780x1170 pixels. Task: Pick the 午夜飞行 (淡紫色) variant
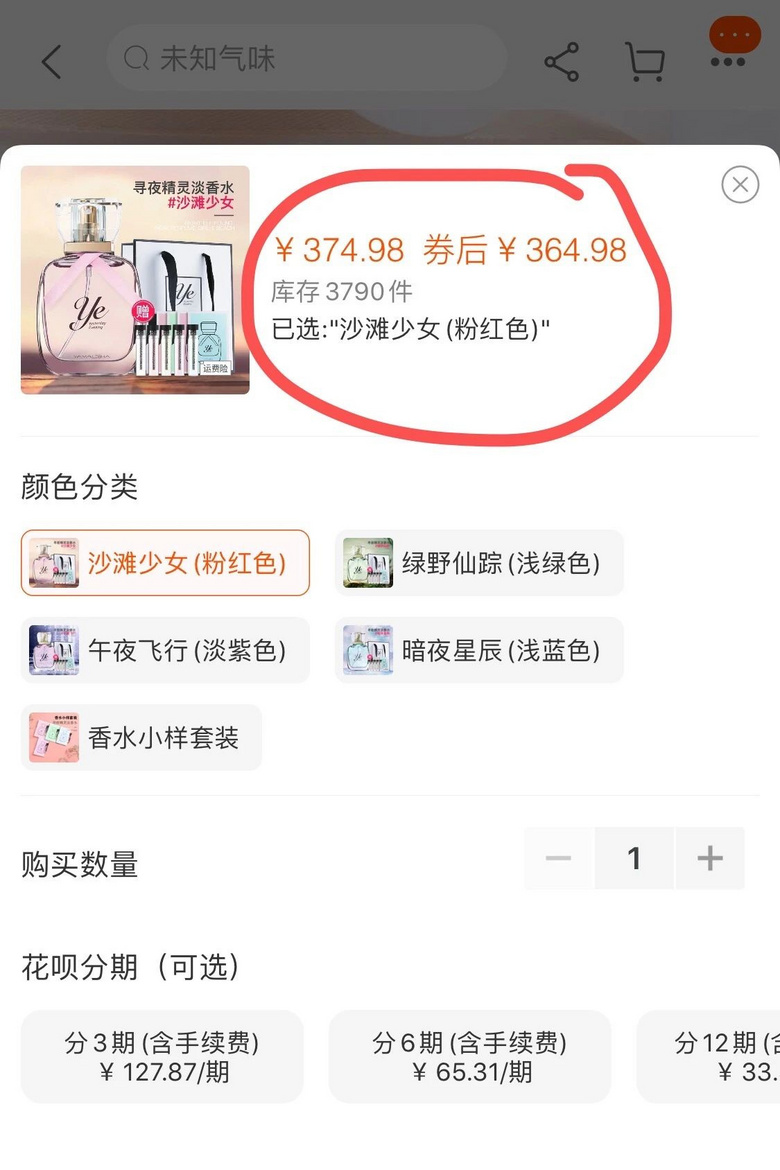(165, 651)
